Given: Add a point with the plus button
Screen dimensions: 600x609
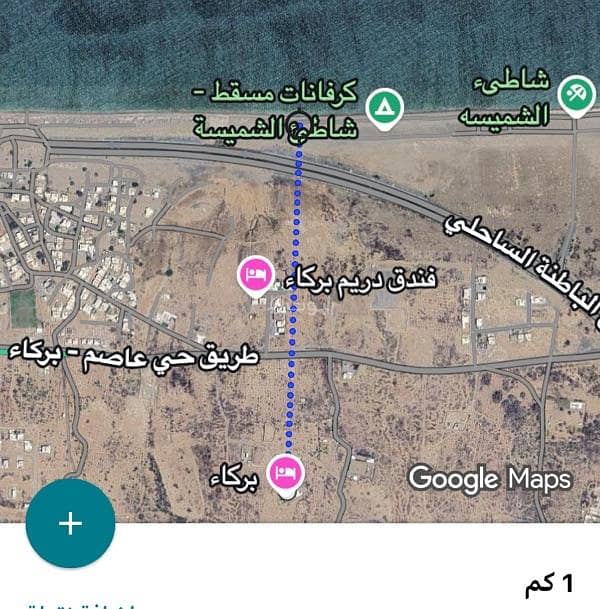Looking at the screenshot, I should [70, 524].
